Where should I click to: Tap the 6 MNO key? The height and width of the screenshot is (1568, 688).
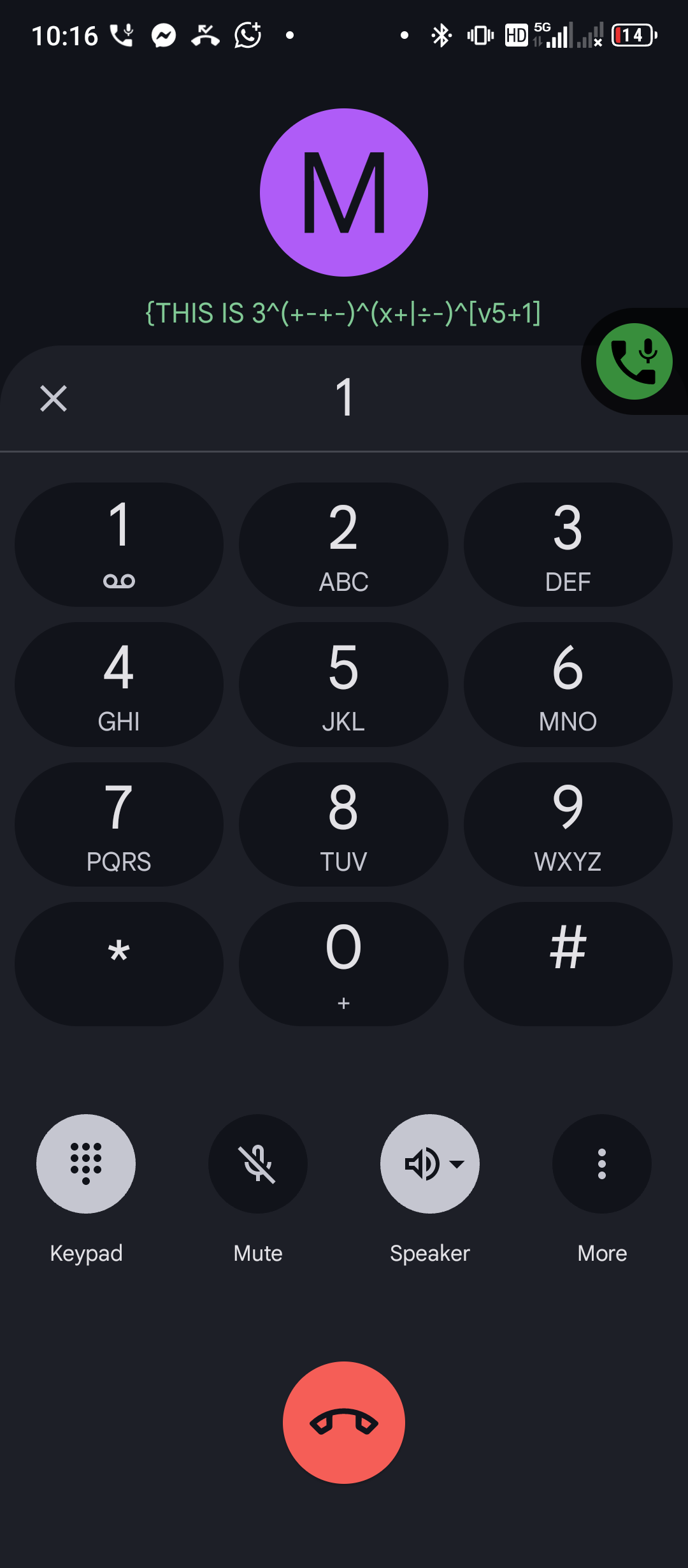(568, 685)
